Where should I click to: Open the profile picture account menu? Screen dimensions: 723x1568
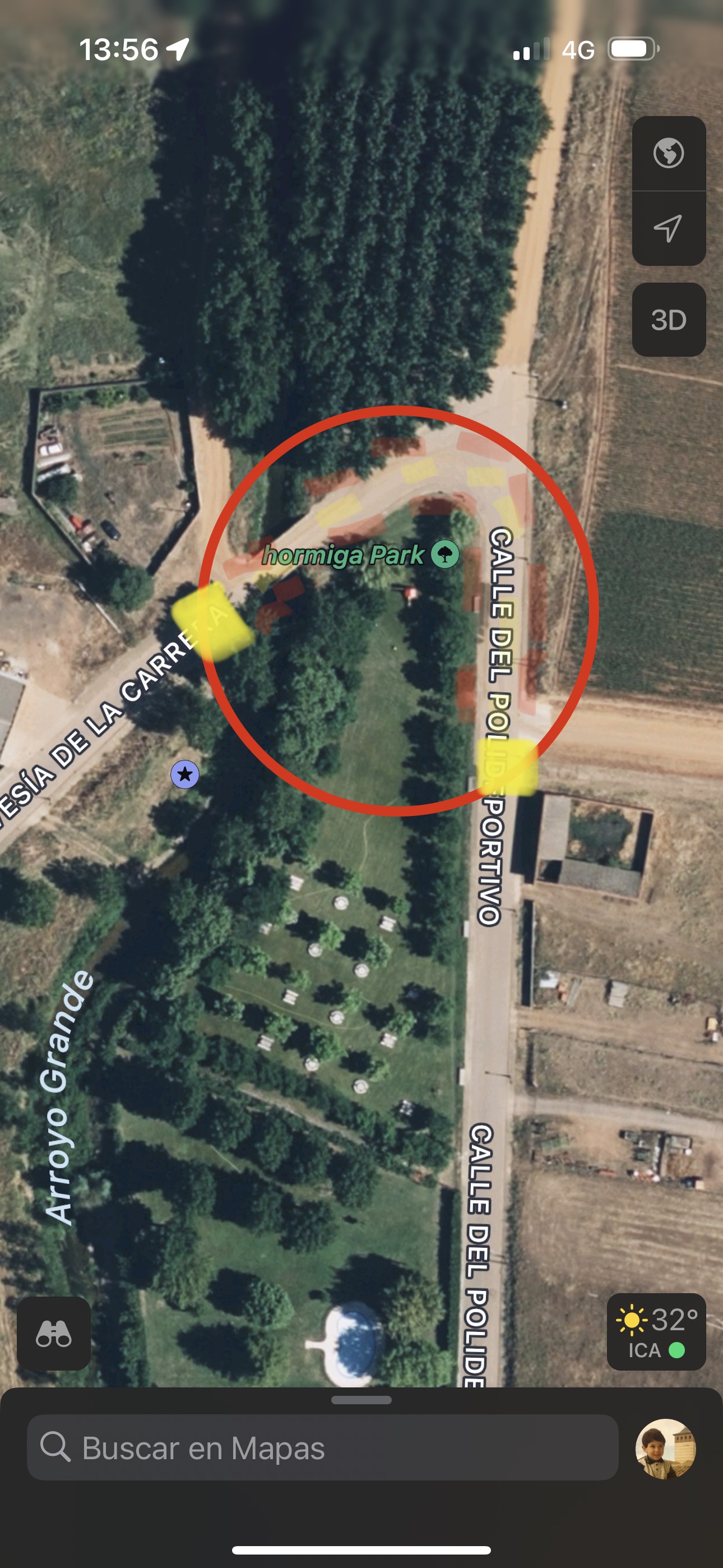point(665,1449)
